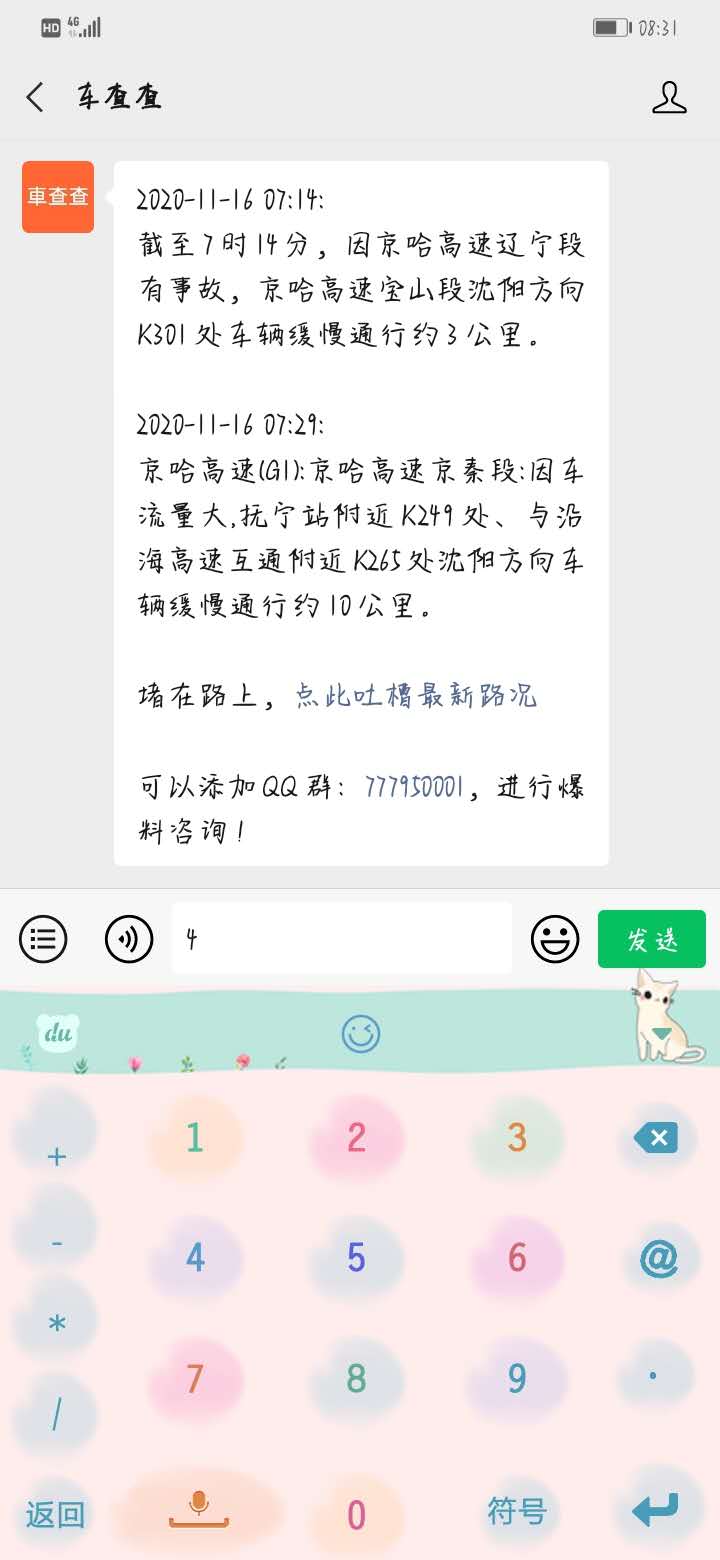
Task: Type the digit 5 key
Action: 356,1258
